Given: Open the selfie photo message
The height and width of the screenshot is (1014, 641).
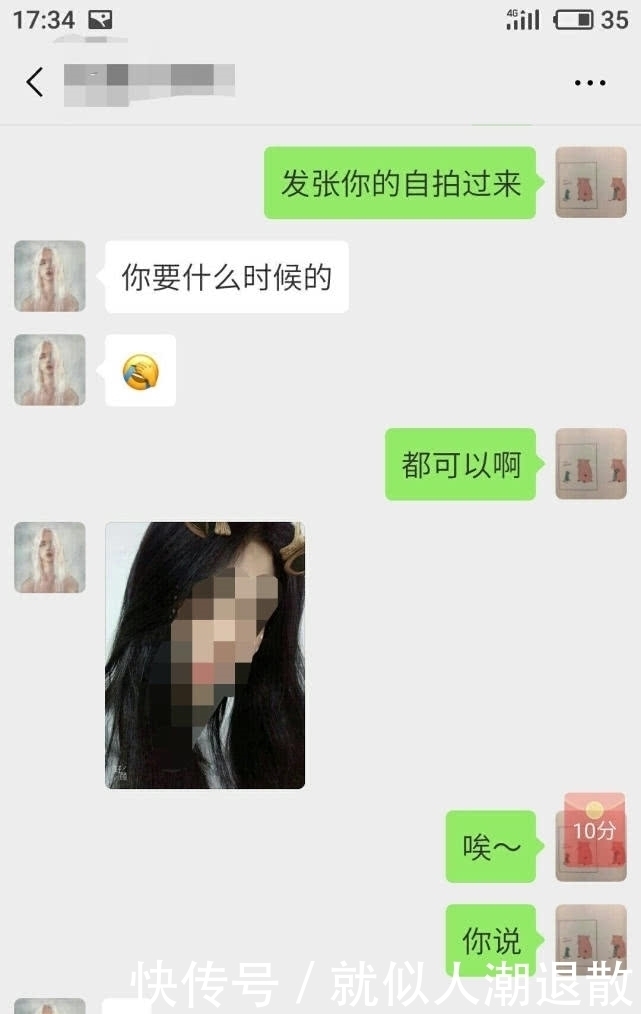Looking at the screenshot, I should coord(205,655).
